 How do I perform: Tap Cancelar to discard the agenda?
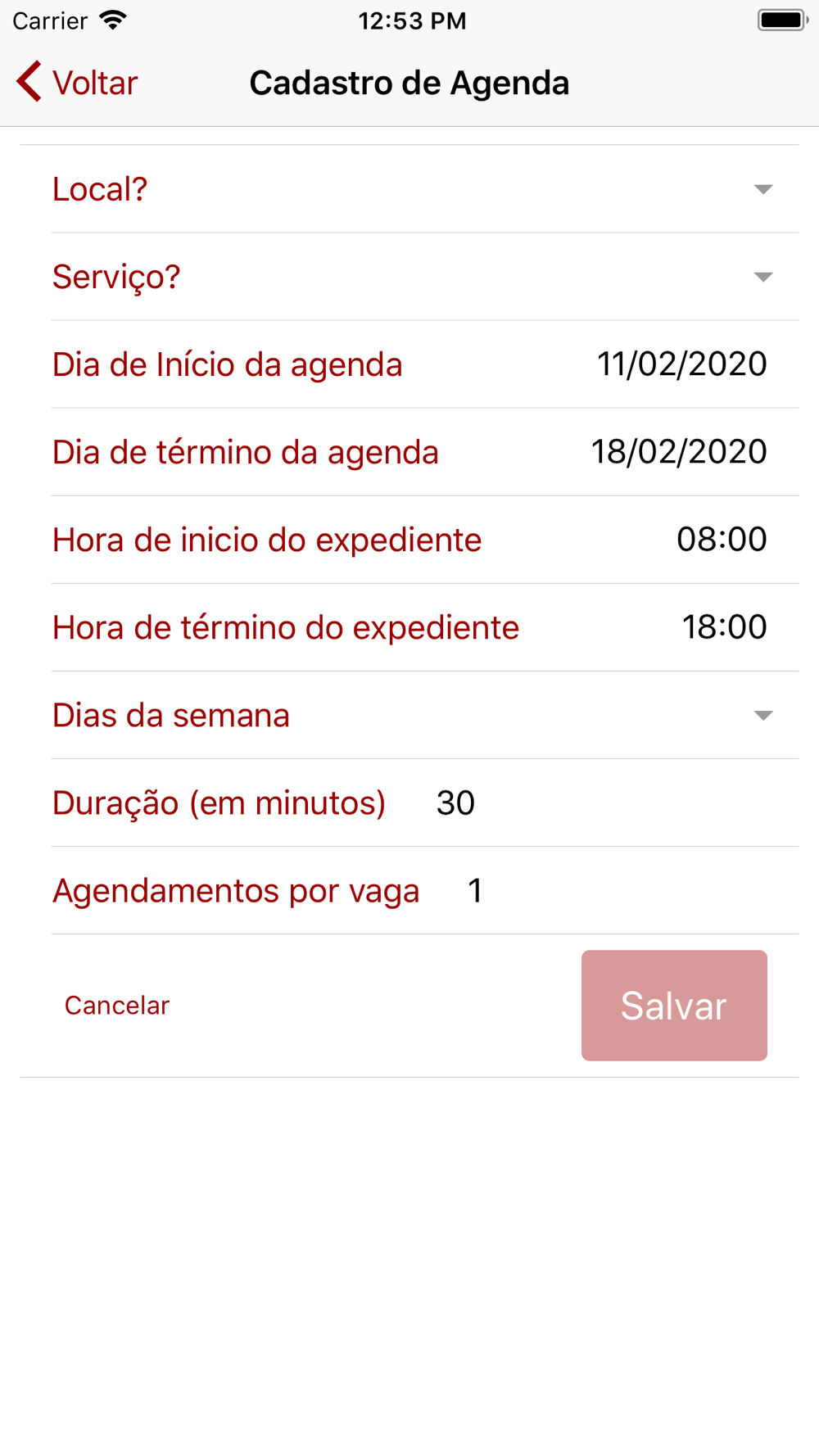pyautogui.click(x=117, y=1006)
